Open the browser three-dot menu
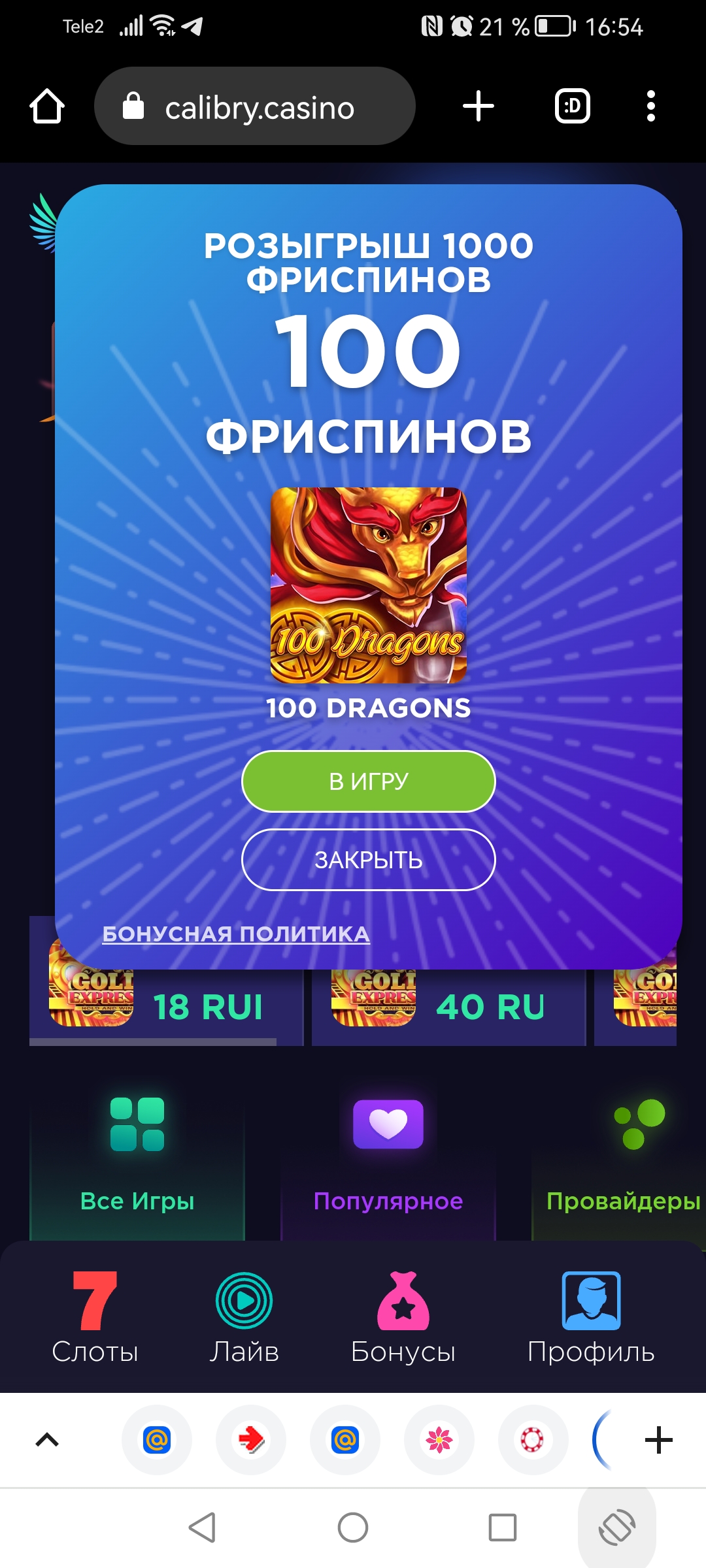The width and height of the screenshot is (706, 1568). pyautogui.click(x=650, y=106)
